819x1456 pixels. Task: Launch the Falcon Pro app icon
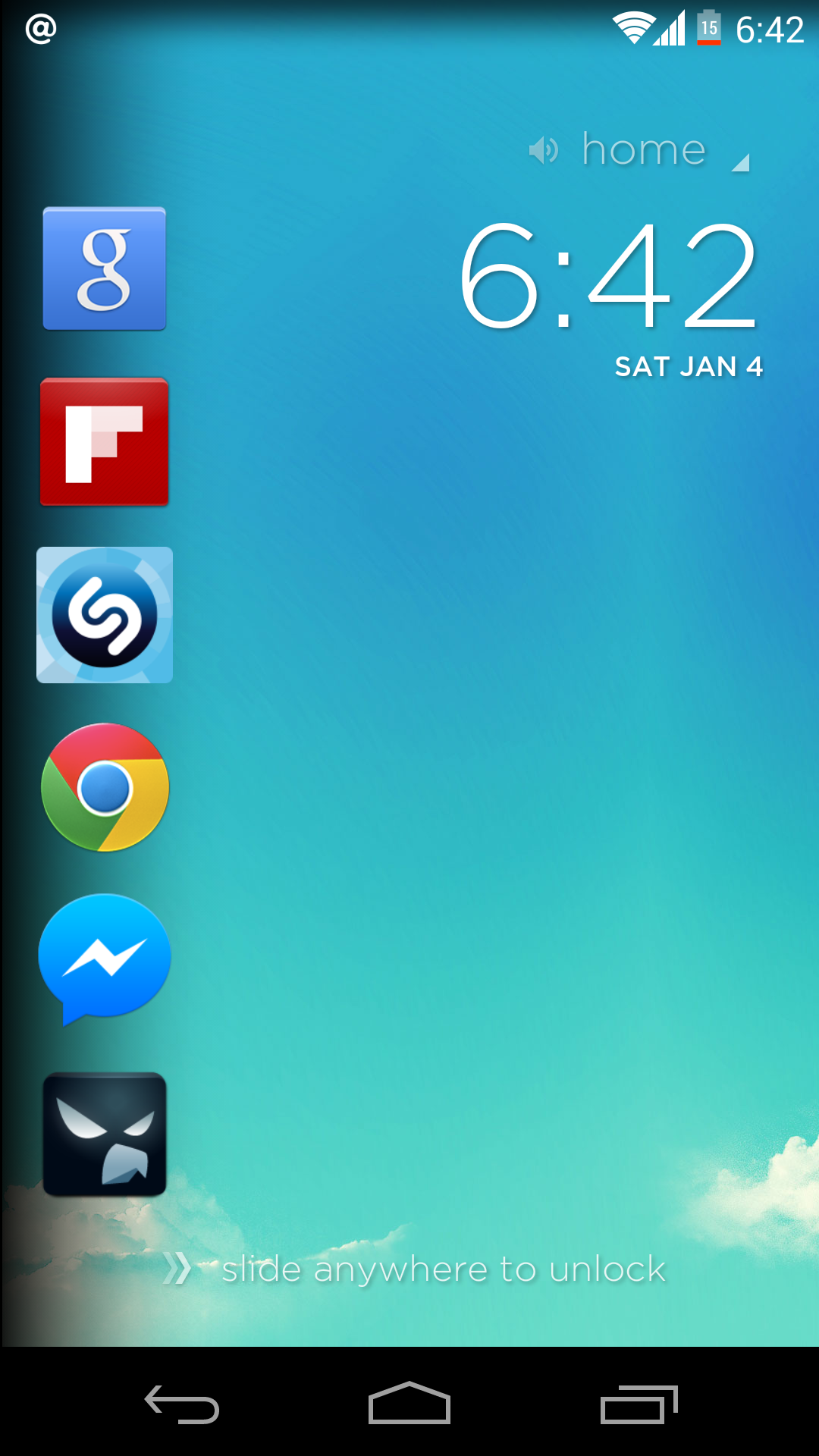105,1134
